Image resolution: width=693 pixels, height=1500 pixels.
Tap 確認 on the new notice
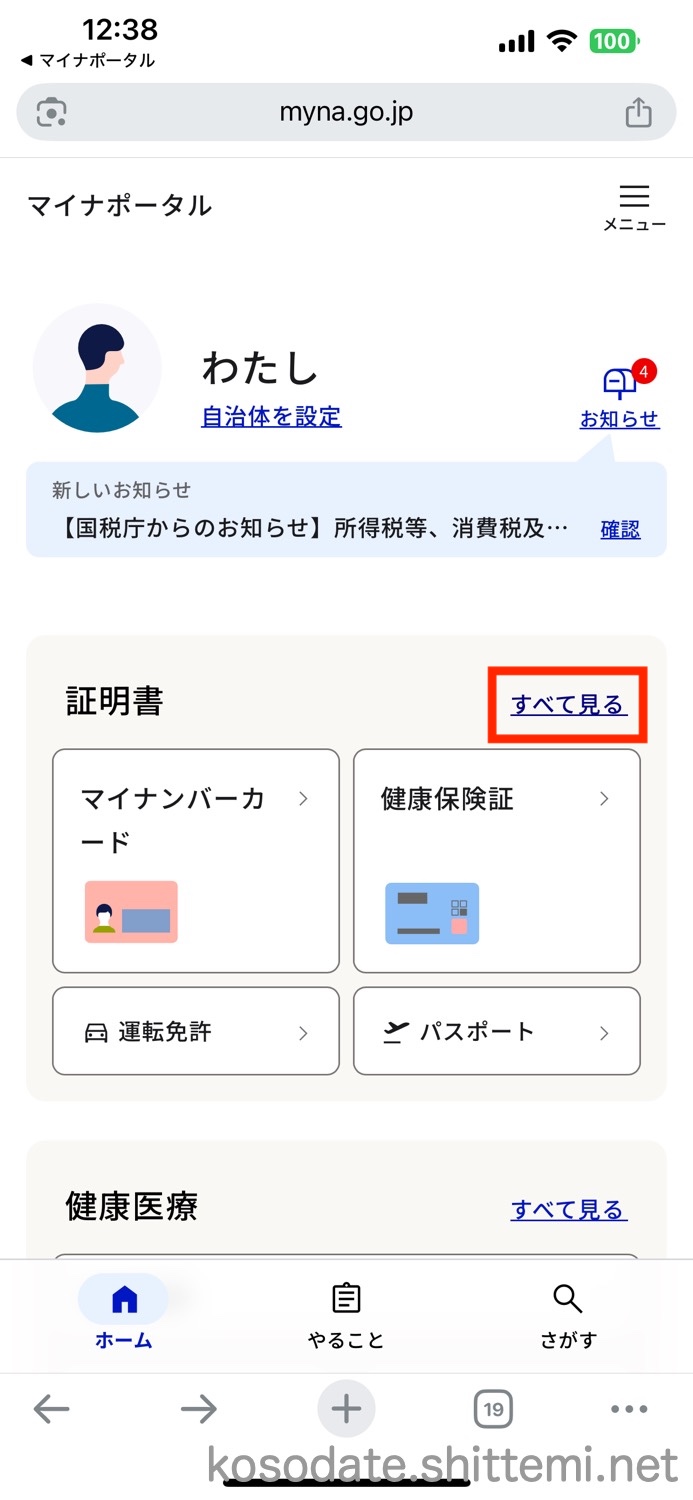[620, 530]
